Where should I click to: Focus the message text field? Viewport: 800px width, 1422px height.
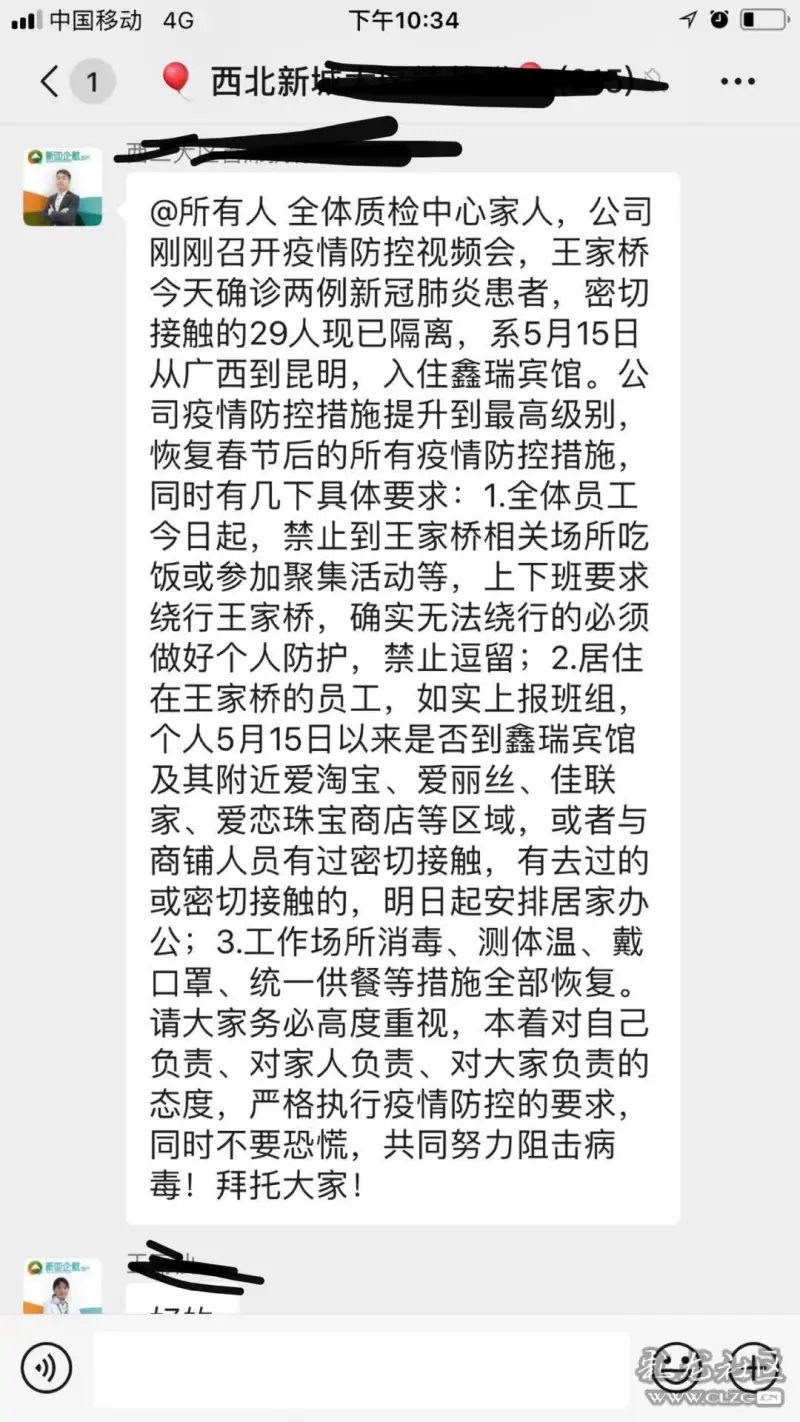point(360,1368)
